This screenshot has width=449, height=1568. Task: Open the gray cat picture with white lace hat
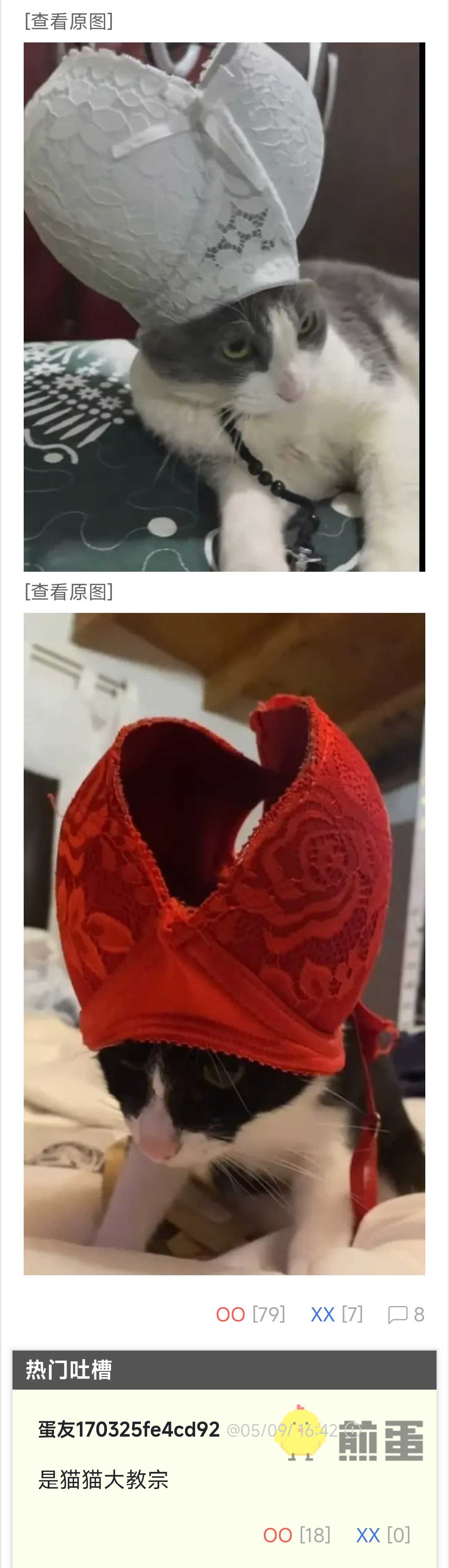[x=224, y=307]
